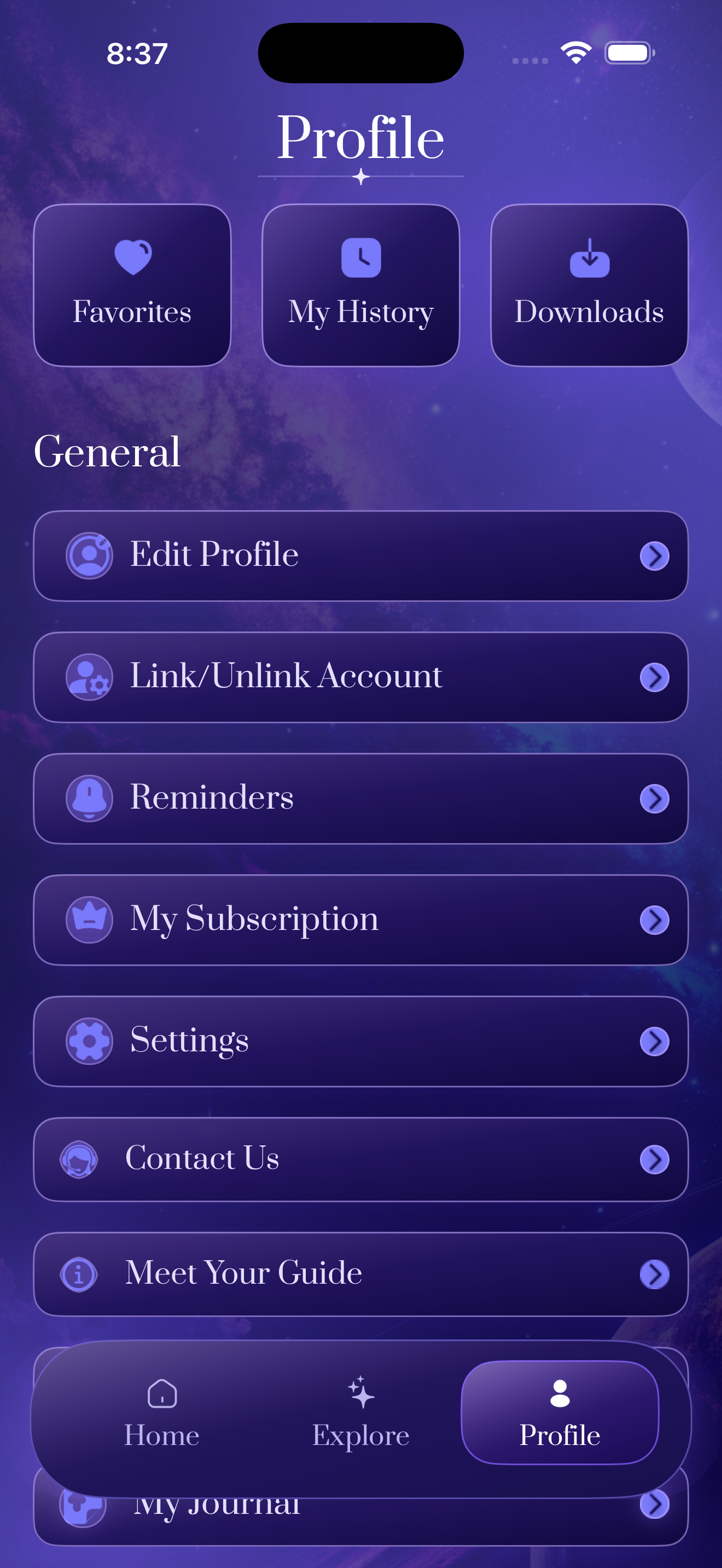Open Settings
The width and height of the screenshot is (722, 1568).
pyautogui.click(x=360, y=1041)
